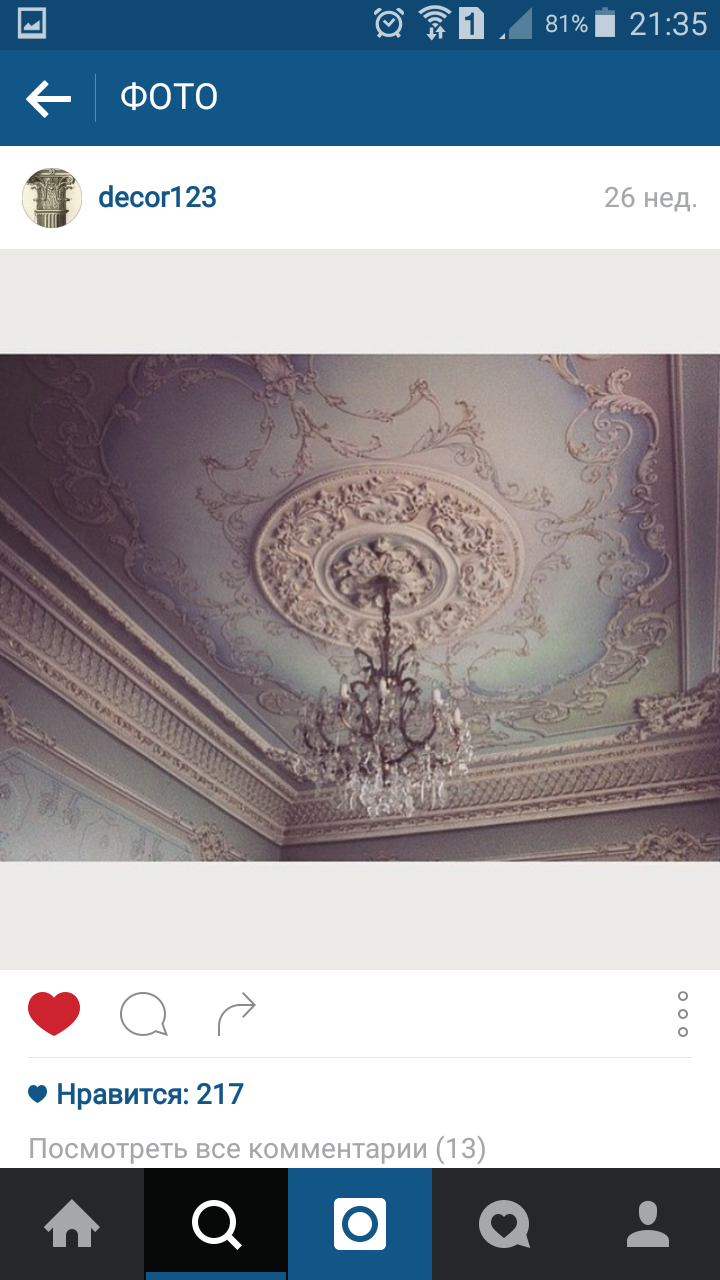The height and width of the screenshot is (1280, 720).
Task: Open the decor123 username link
Action: (x=157, y=197)
